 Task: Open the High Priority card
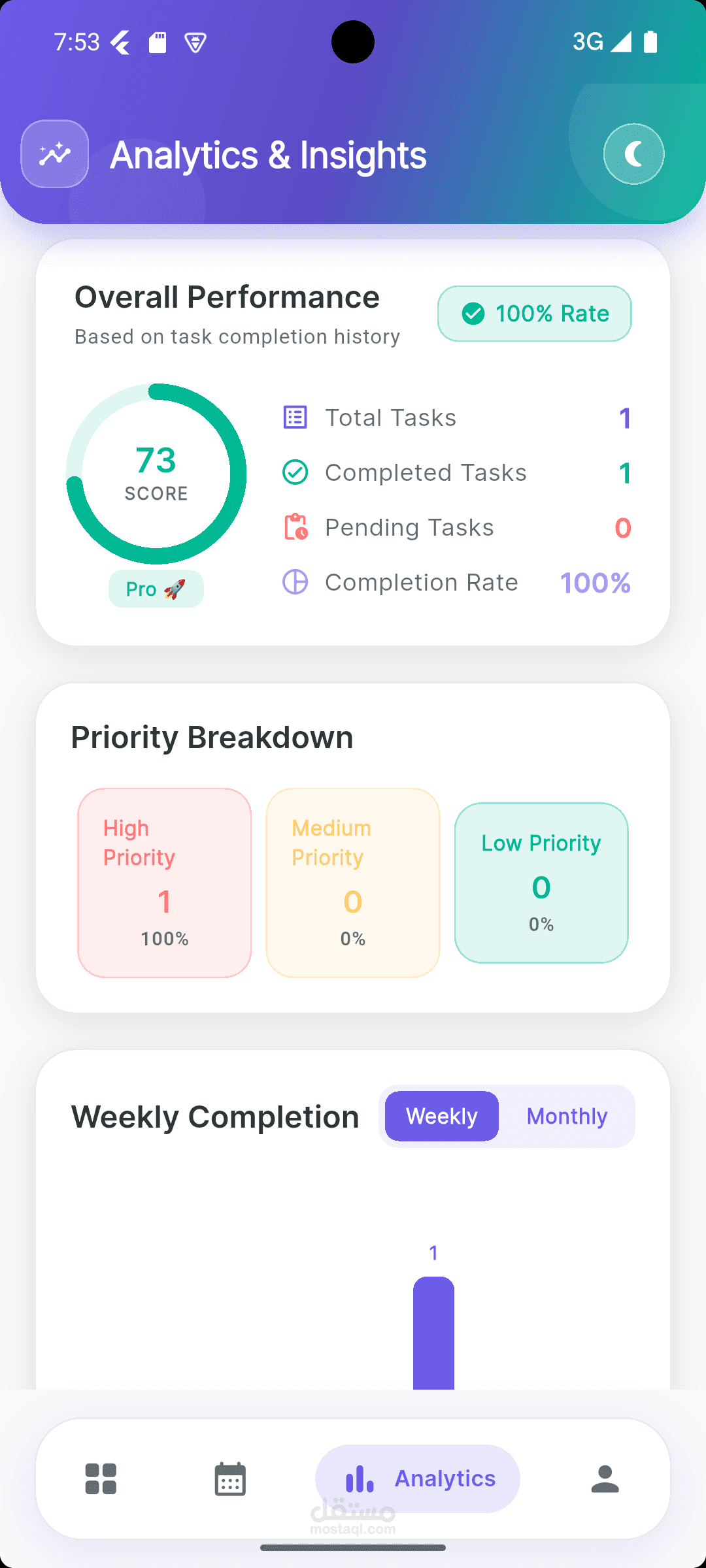165,883
